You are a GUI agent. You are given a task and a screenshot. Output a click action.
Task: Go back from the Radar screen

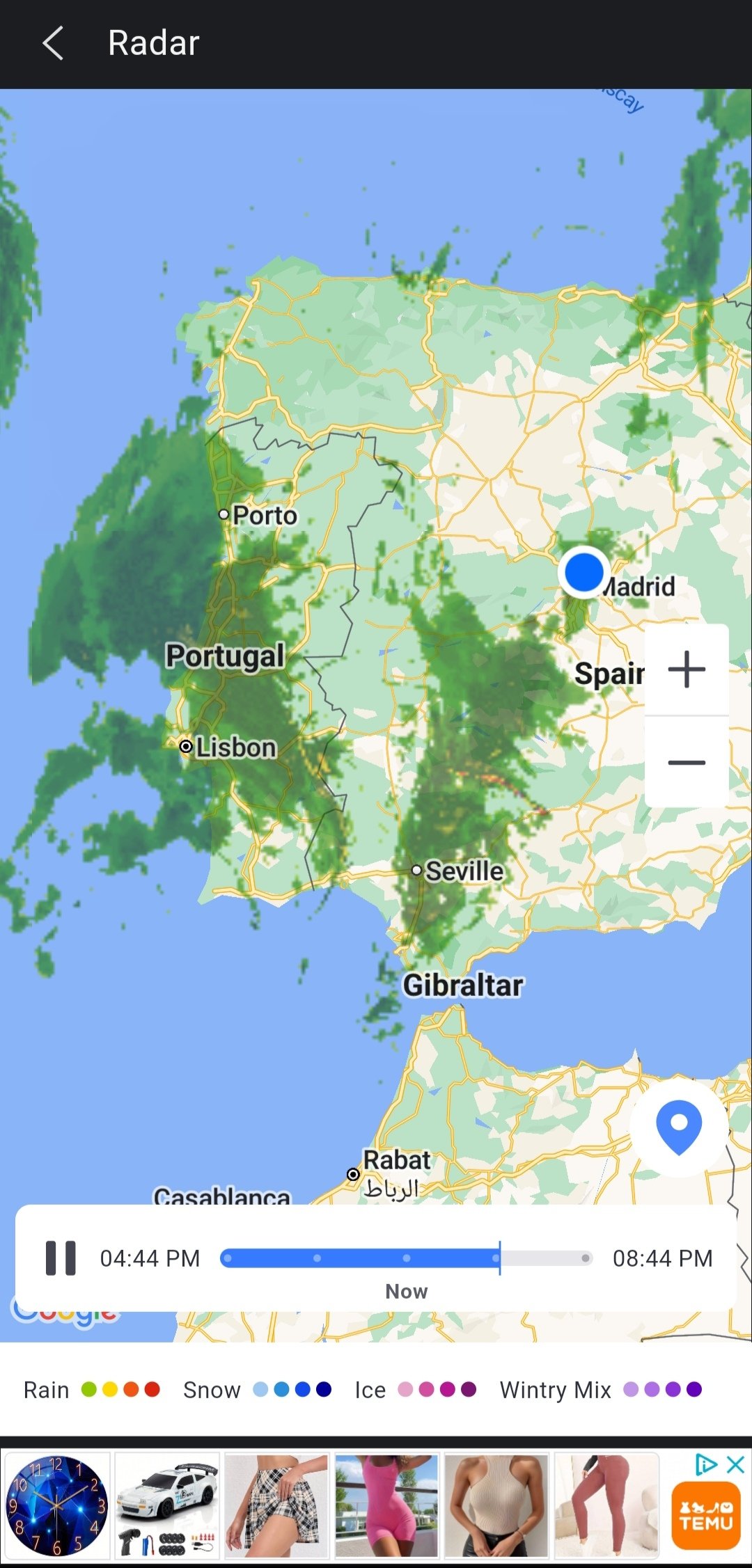click(x=53, y=43)
